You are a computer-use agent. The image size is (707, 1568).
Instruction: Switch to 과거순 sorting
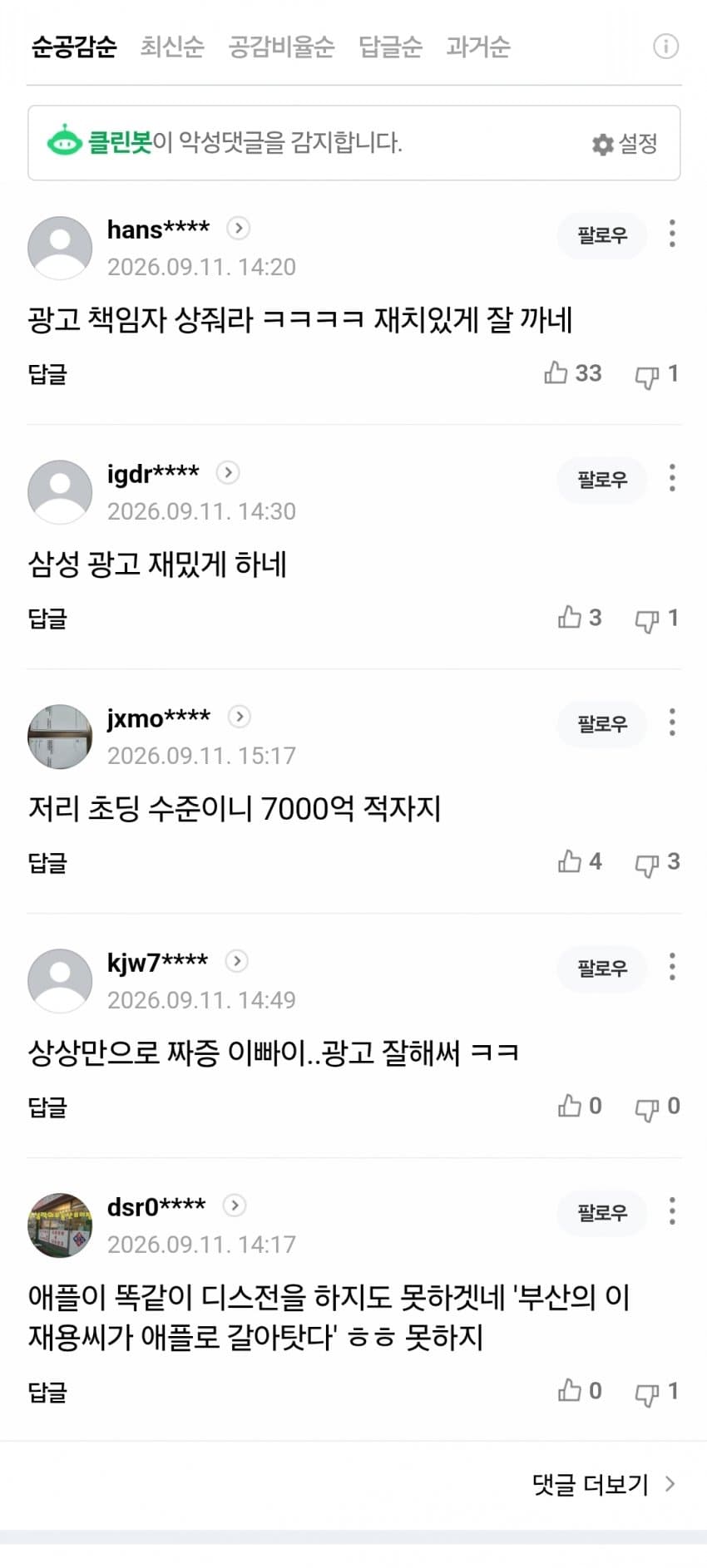point(477,47)
